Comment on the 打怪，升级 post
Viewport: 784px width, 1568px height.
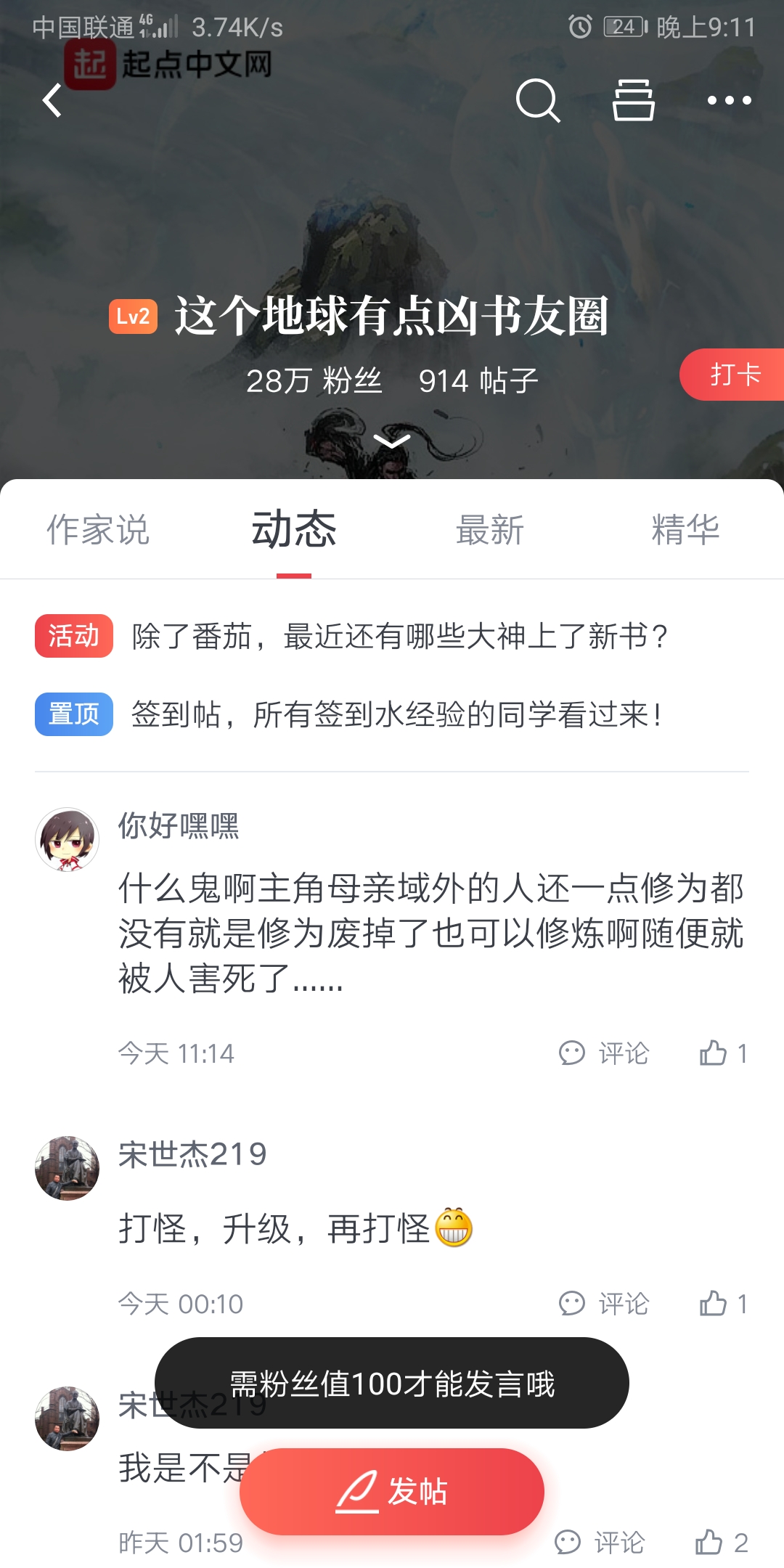[x=604, y=1303]
